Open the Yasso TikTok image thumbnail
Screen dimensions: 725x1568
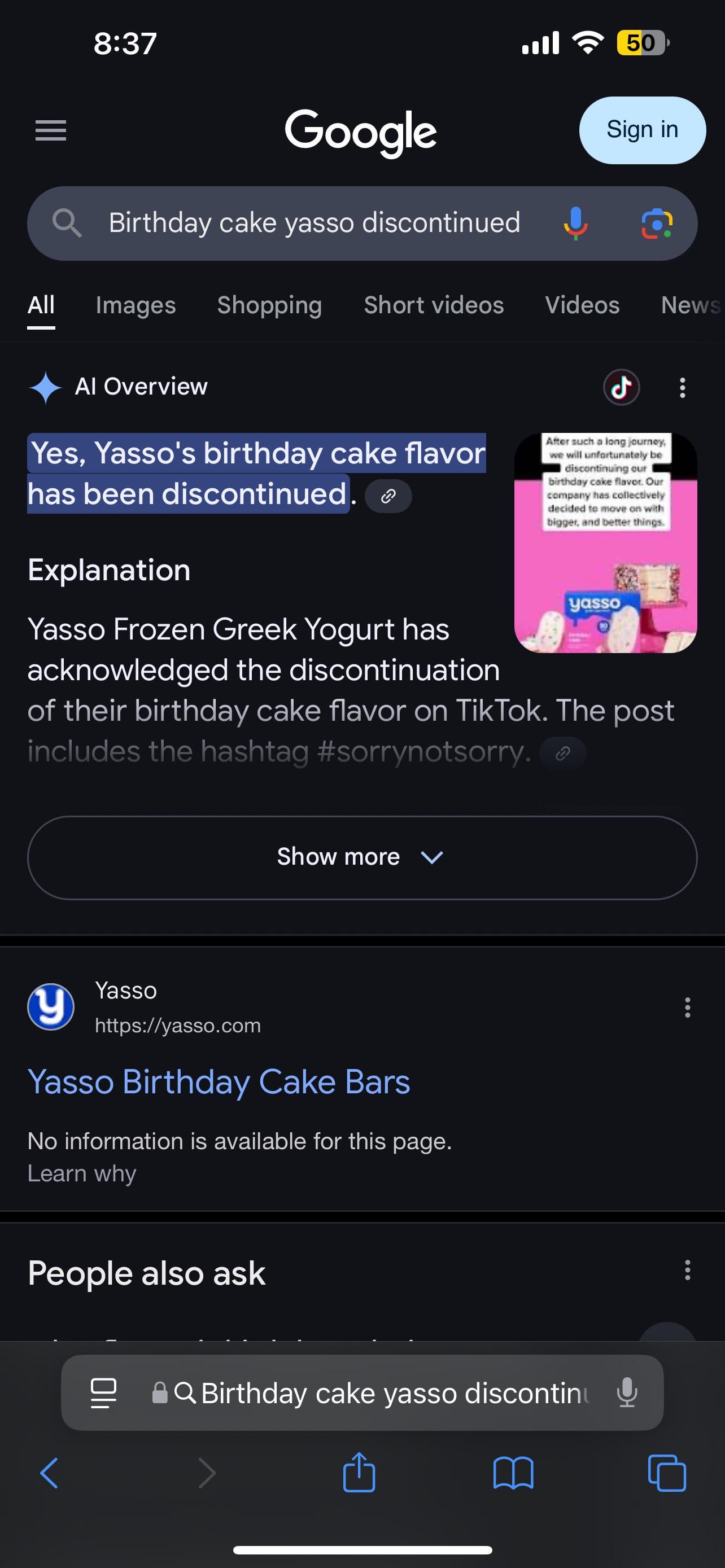coord(605,543)
